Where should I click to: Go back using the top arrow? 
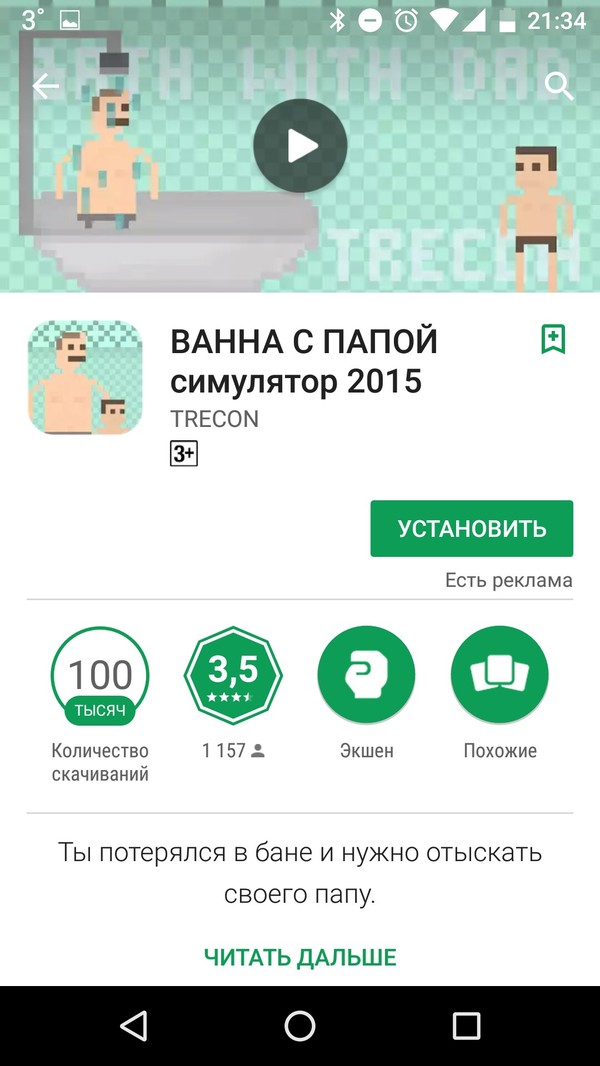point(46,87)
